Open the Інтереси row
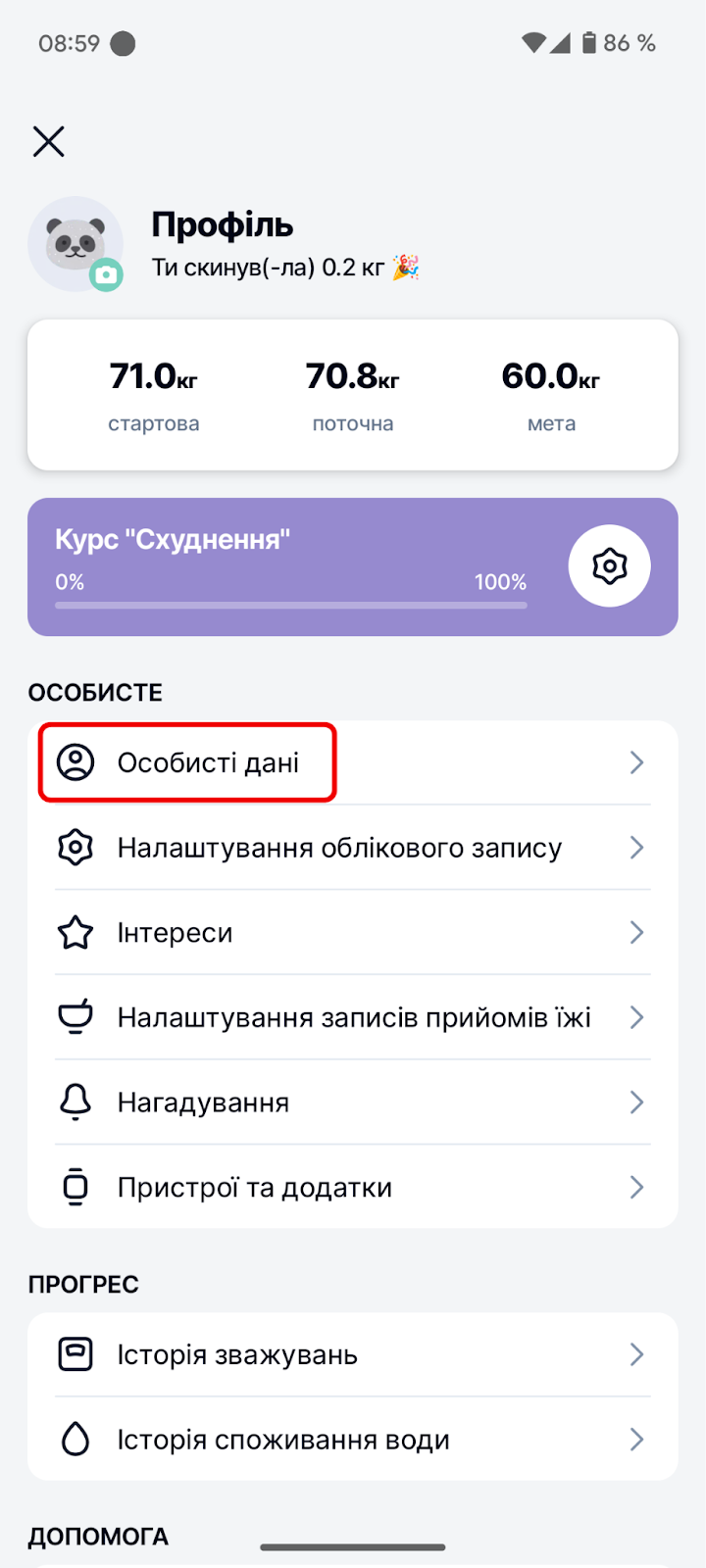 pos(353,932)
